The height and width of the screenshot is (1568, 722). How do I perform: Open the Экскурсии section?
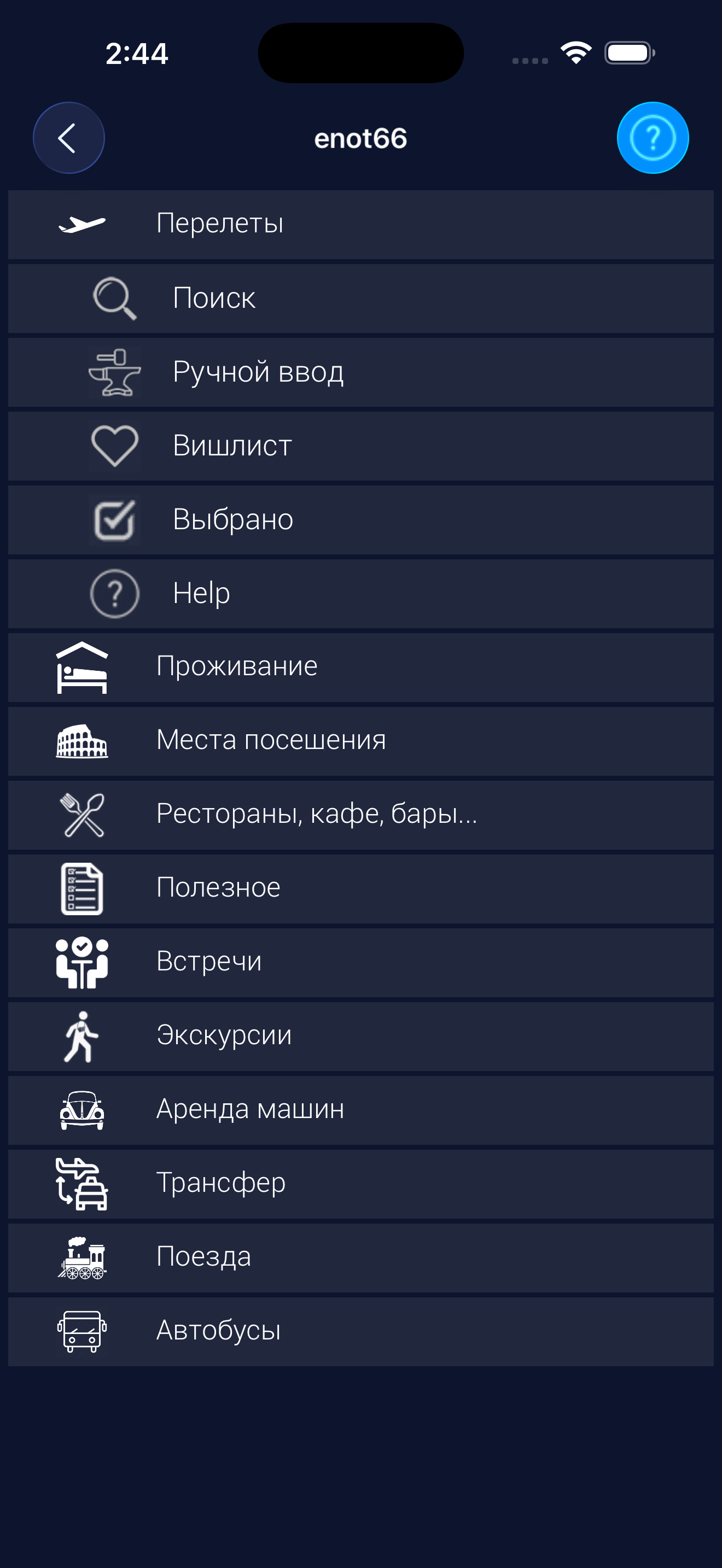pyautogui.click(x=360, y=1036)
